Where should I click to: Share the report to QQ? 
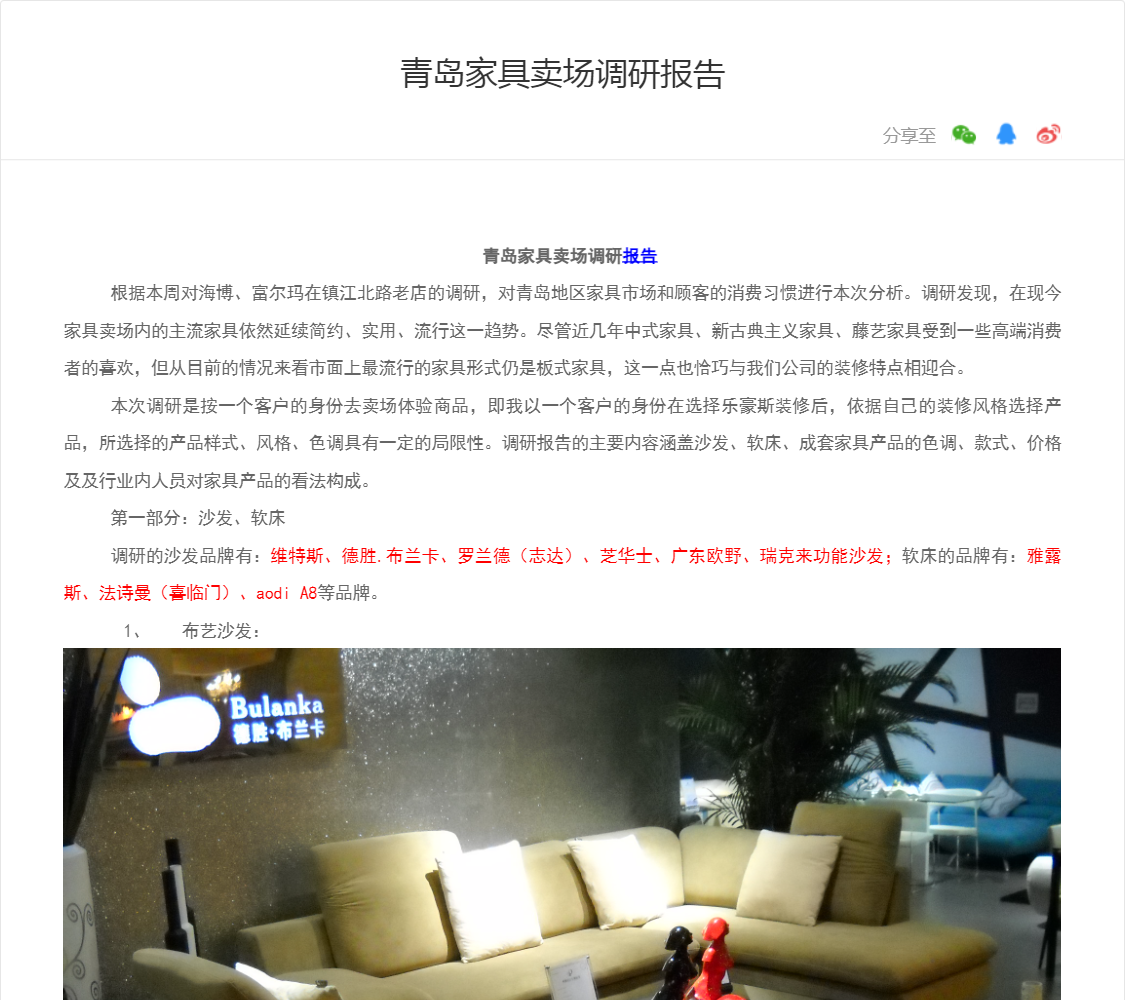point(1006,135)
